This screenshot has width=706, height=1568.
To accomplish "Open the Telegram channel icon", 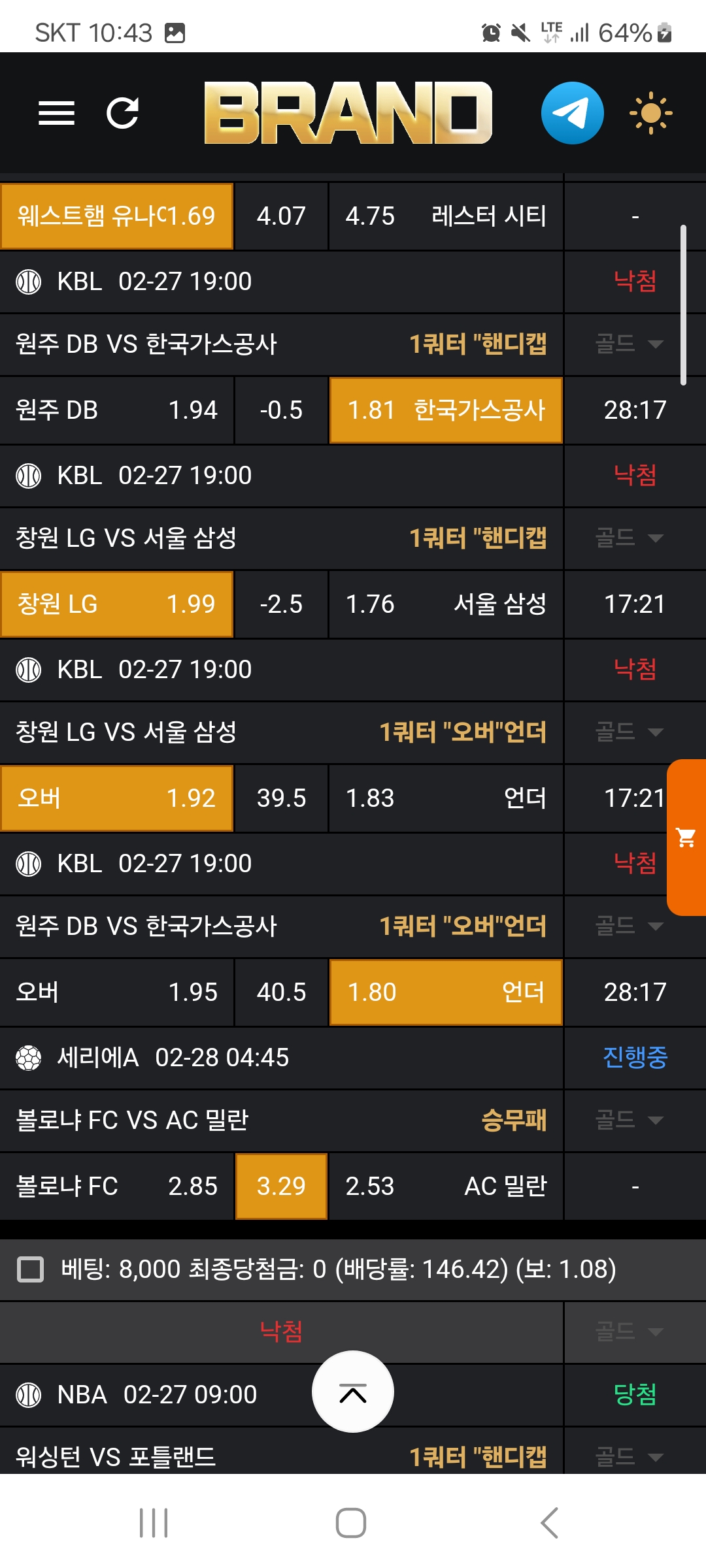I will click(x=572, y=113).
